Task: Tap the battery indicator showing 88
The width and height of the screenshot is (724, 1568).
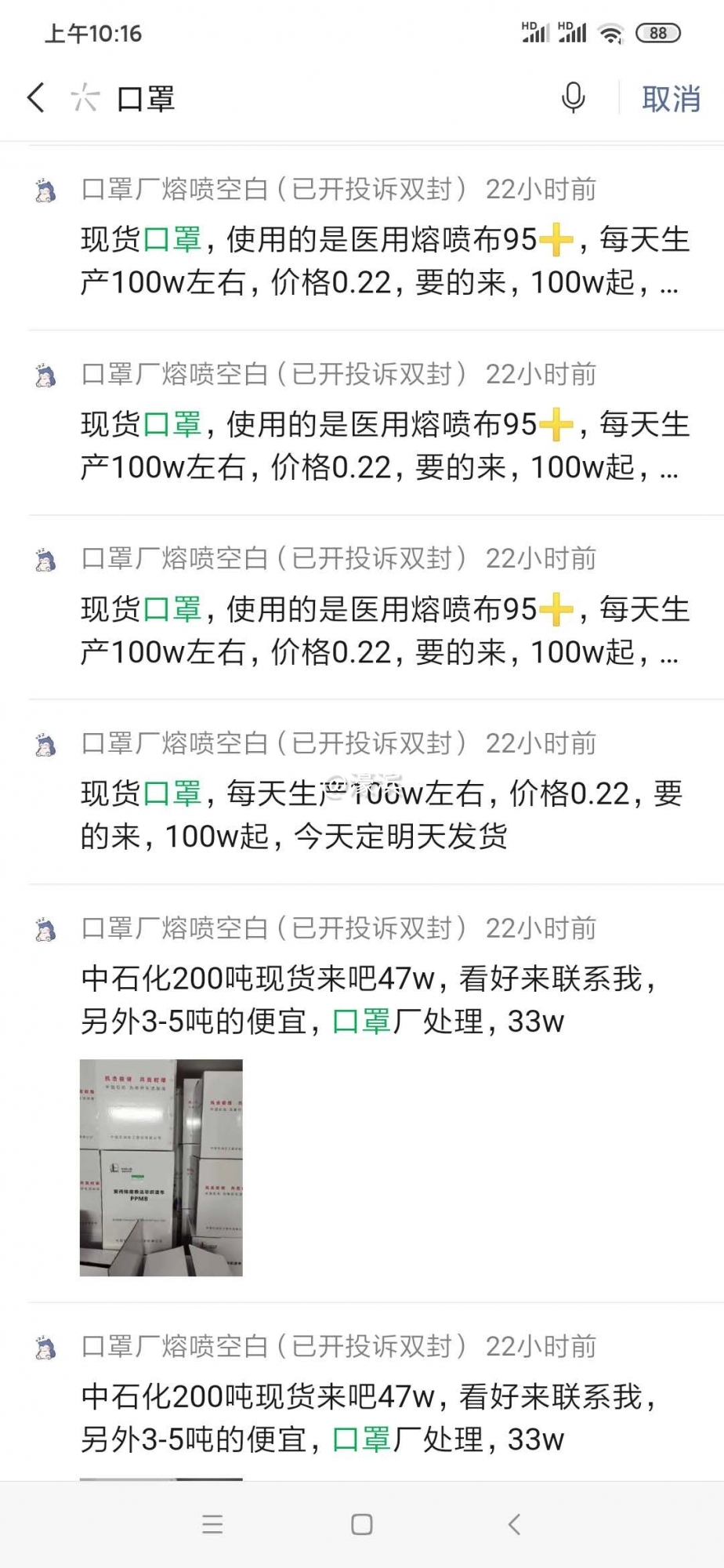Action: 658,33
